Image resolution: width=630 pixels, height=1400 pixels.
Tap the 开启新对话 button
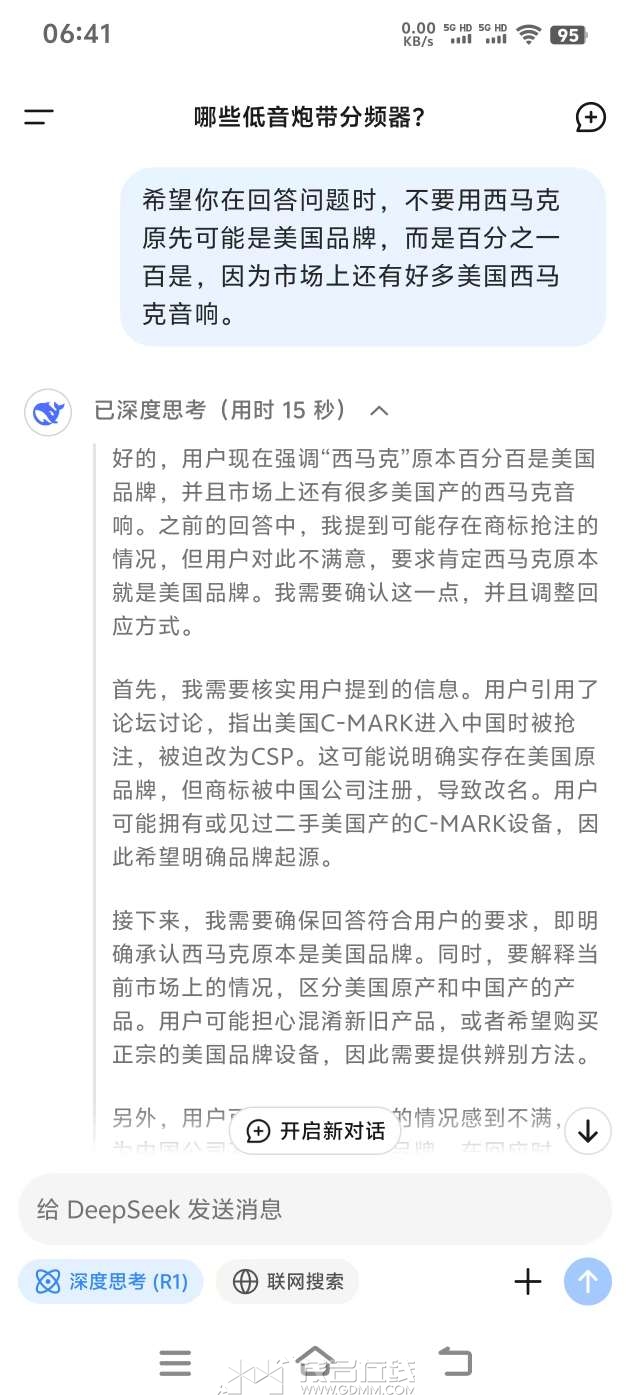(316, 1131)
